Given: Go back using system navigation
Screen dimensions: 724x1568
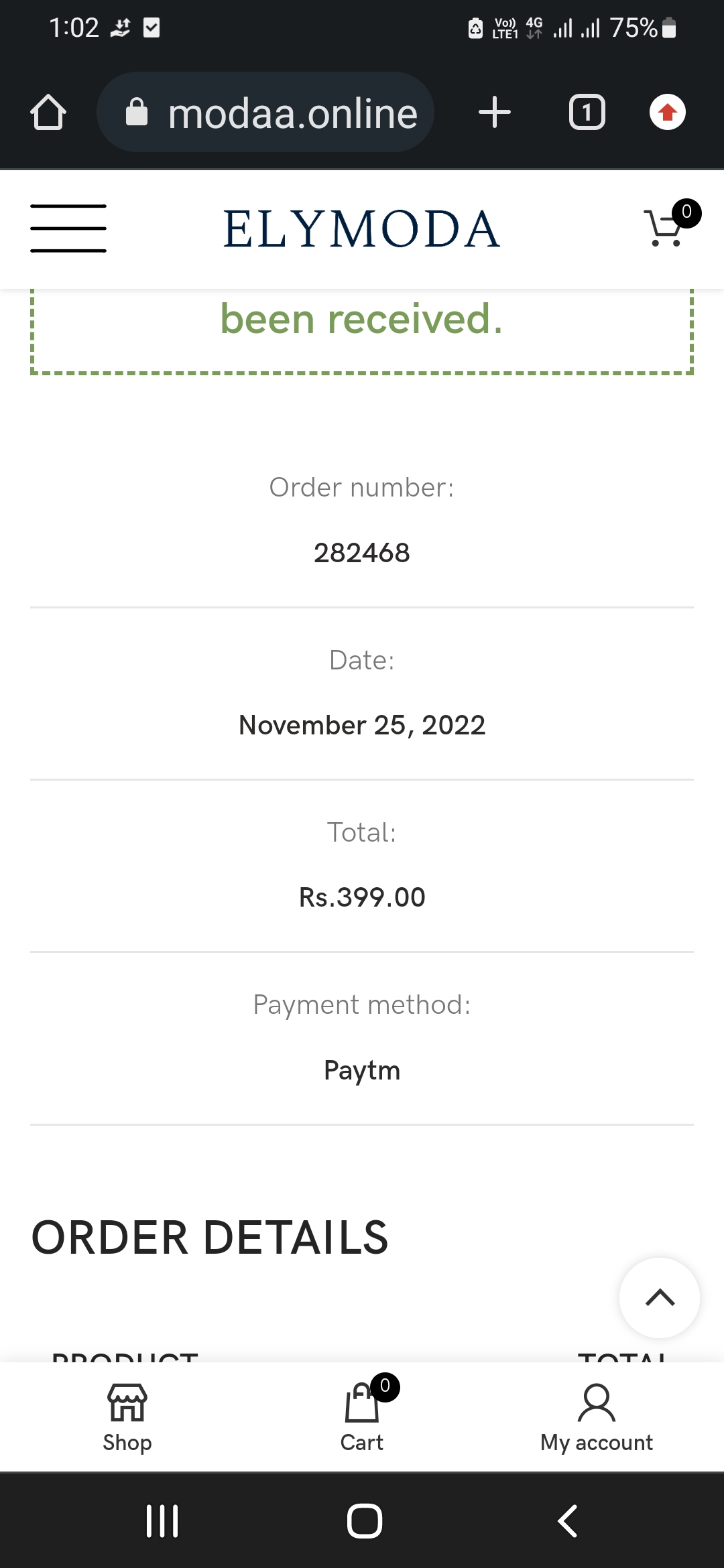Looking at the screenshot, I should [x=567, y=1520].
